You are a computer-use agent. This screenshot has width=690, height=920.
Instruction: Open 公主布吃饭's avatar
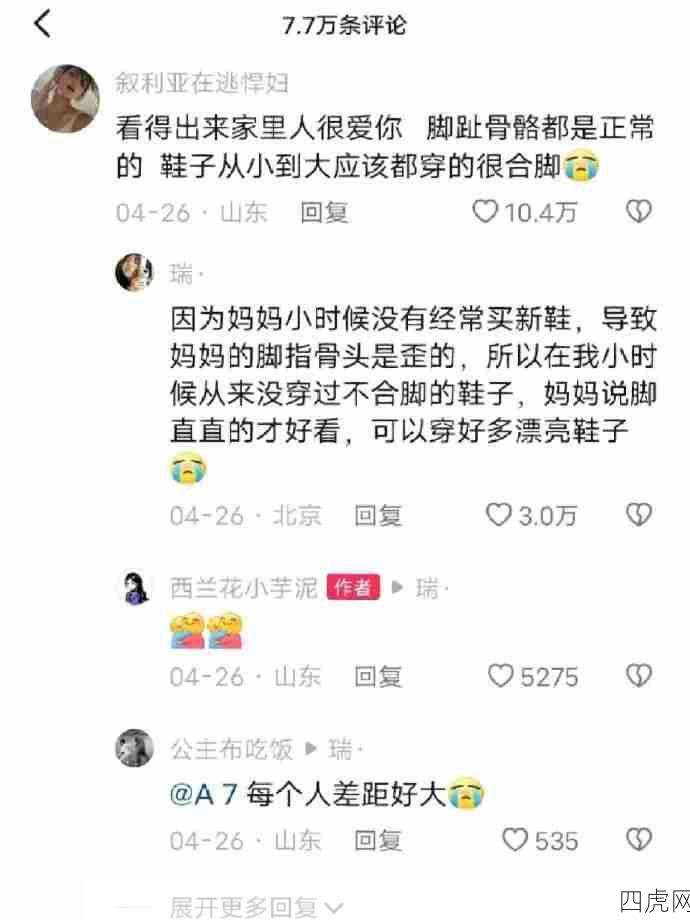coord(135,748)
